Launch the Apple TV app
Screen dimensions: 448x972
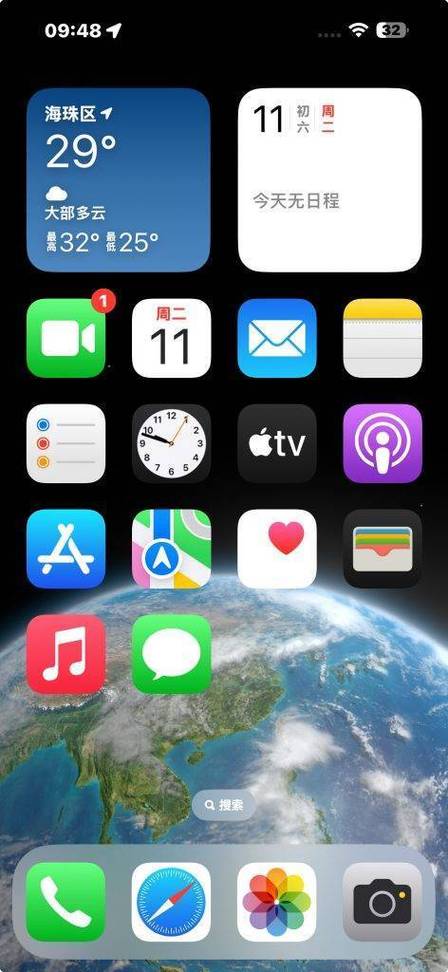277,444
